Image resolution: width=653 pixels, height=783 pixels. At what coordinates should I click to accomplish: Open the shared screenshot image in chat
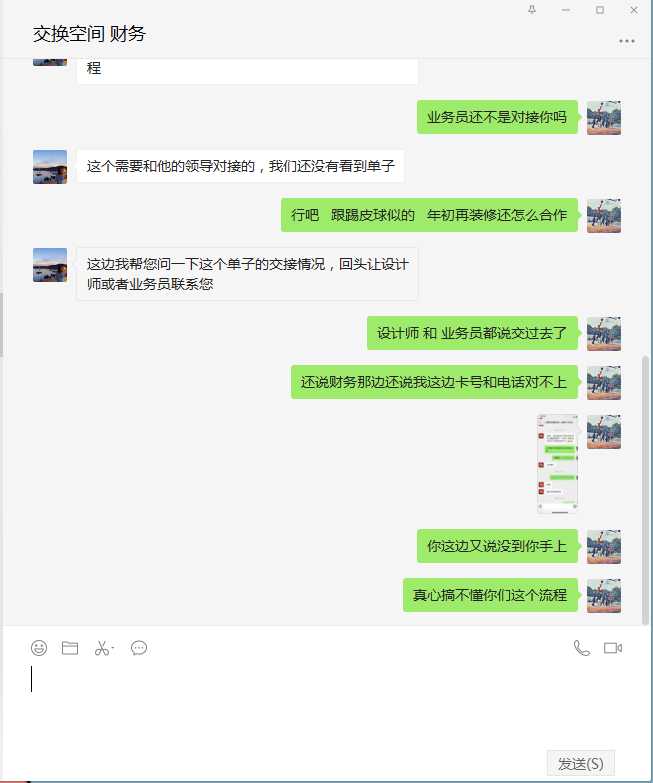[x=558, y=464]
